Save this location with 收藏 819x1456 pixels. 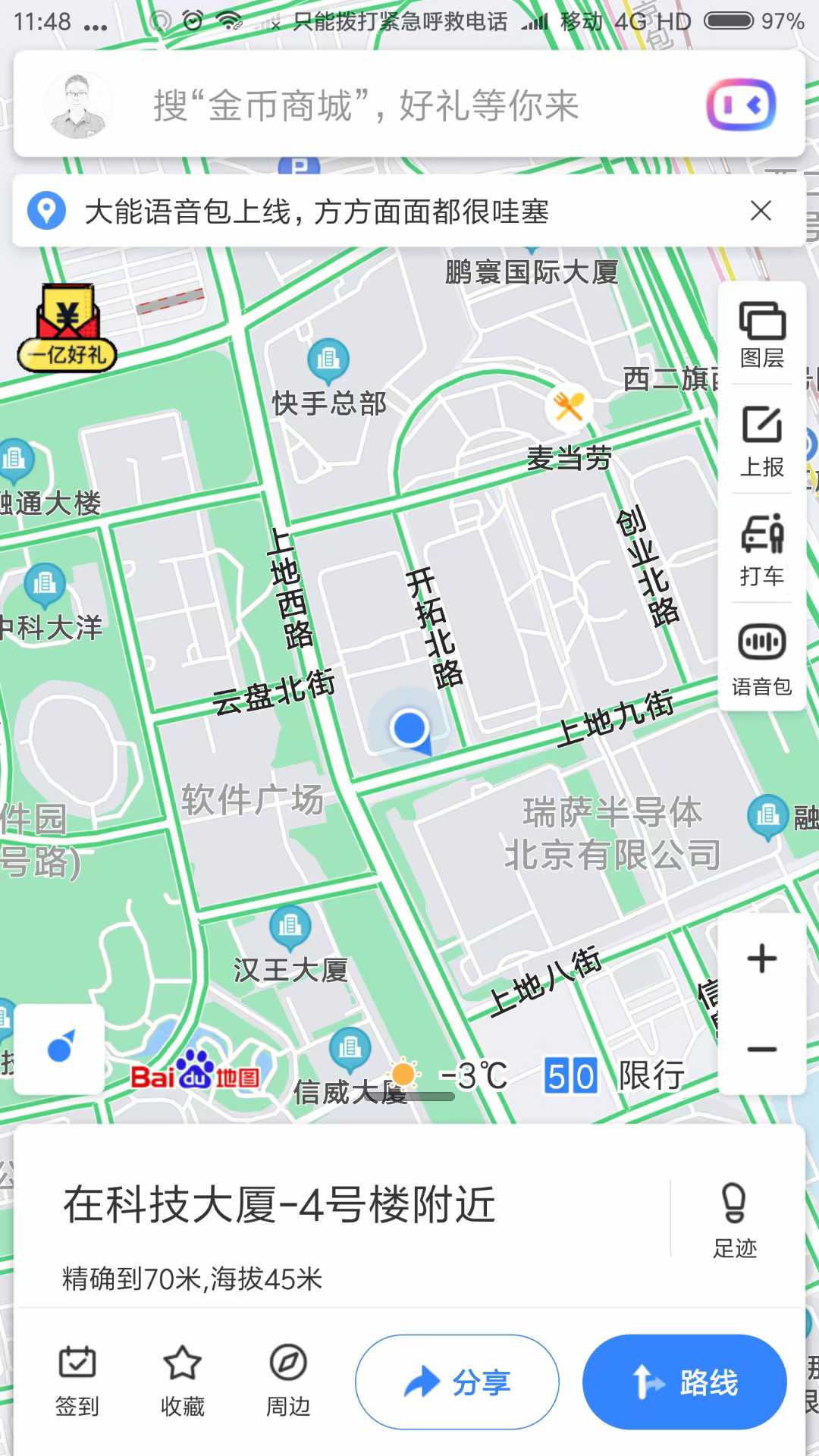(183, 1382)
